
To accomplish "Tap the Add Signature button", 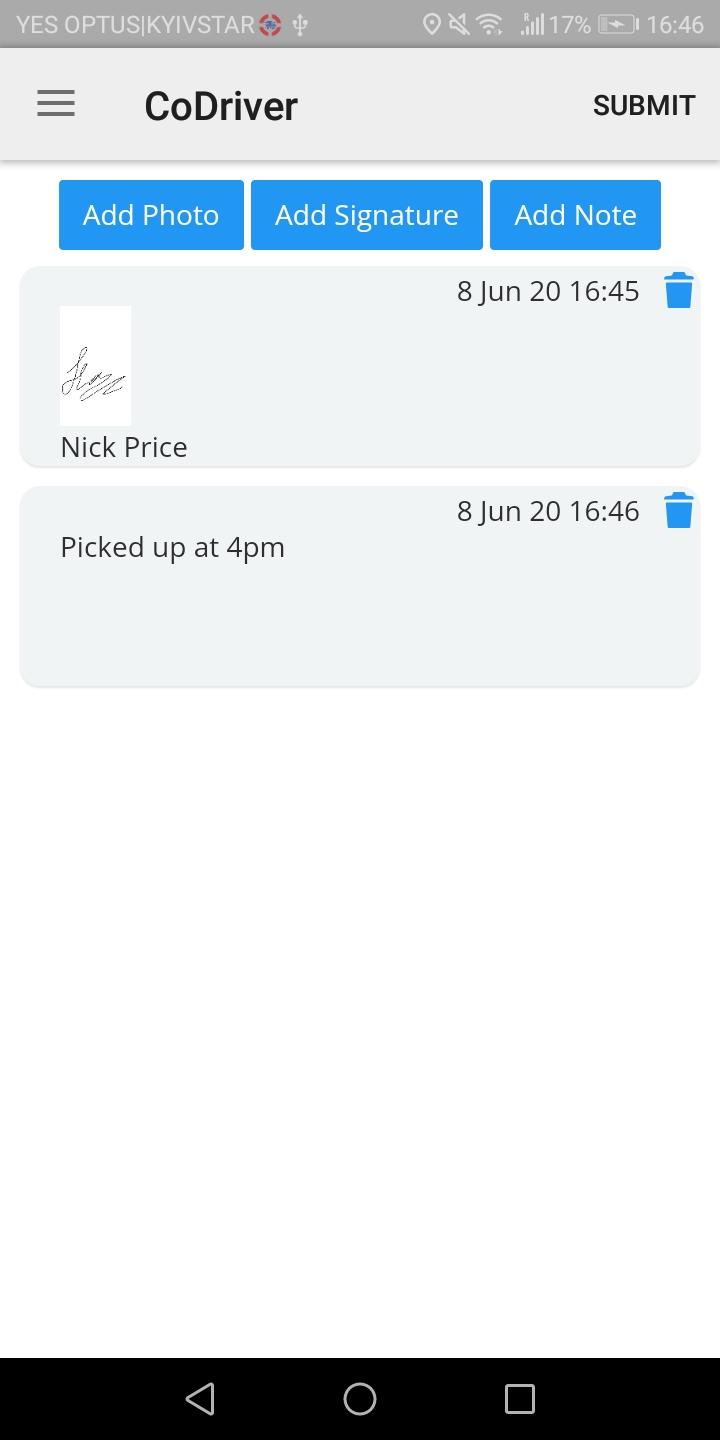I will pos(366,215).
